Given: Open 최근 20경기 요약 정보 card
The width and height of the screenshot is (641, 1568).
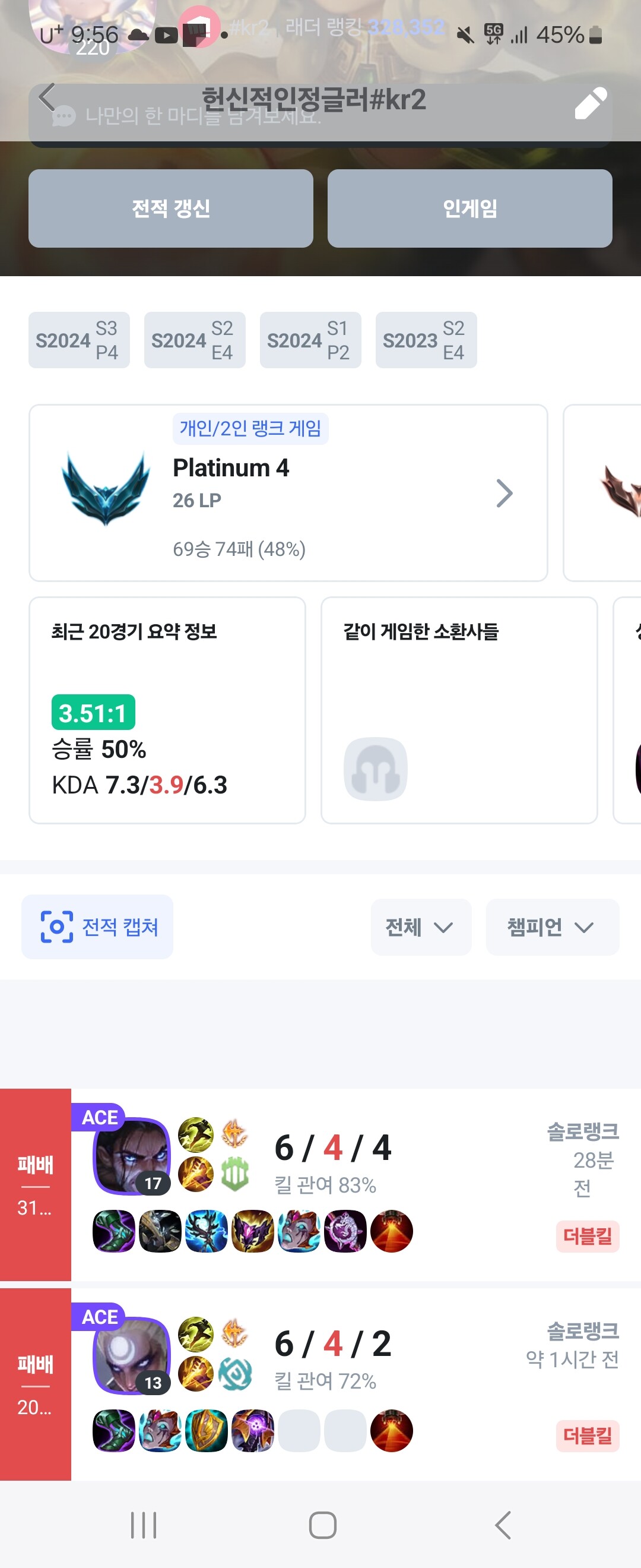Looking at the screenshot, I should pos(167,710).
